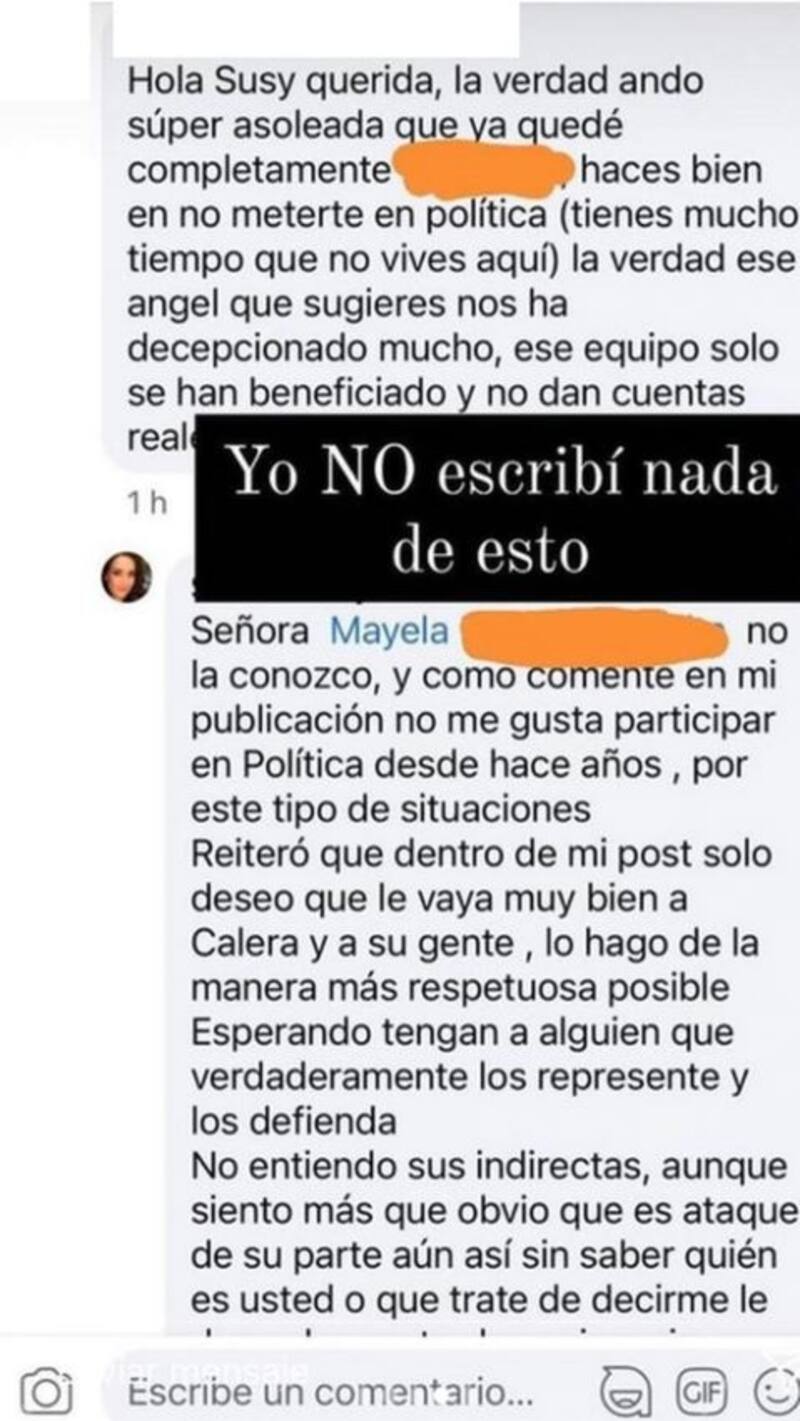Open the camera to attach a photo
The height and width of the screenshot is (1421, 800).
[46, 1393]
